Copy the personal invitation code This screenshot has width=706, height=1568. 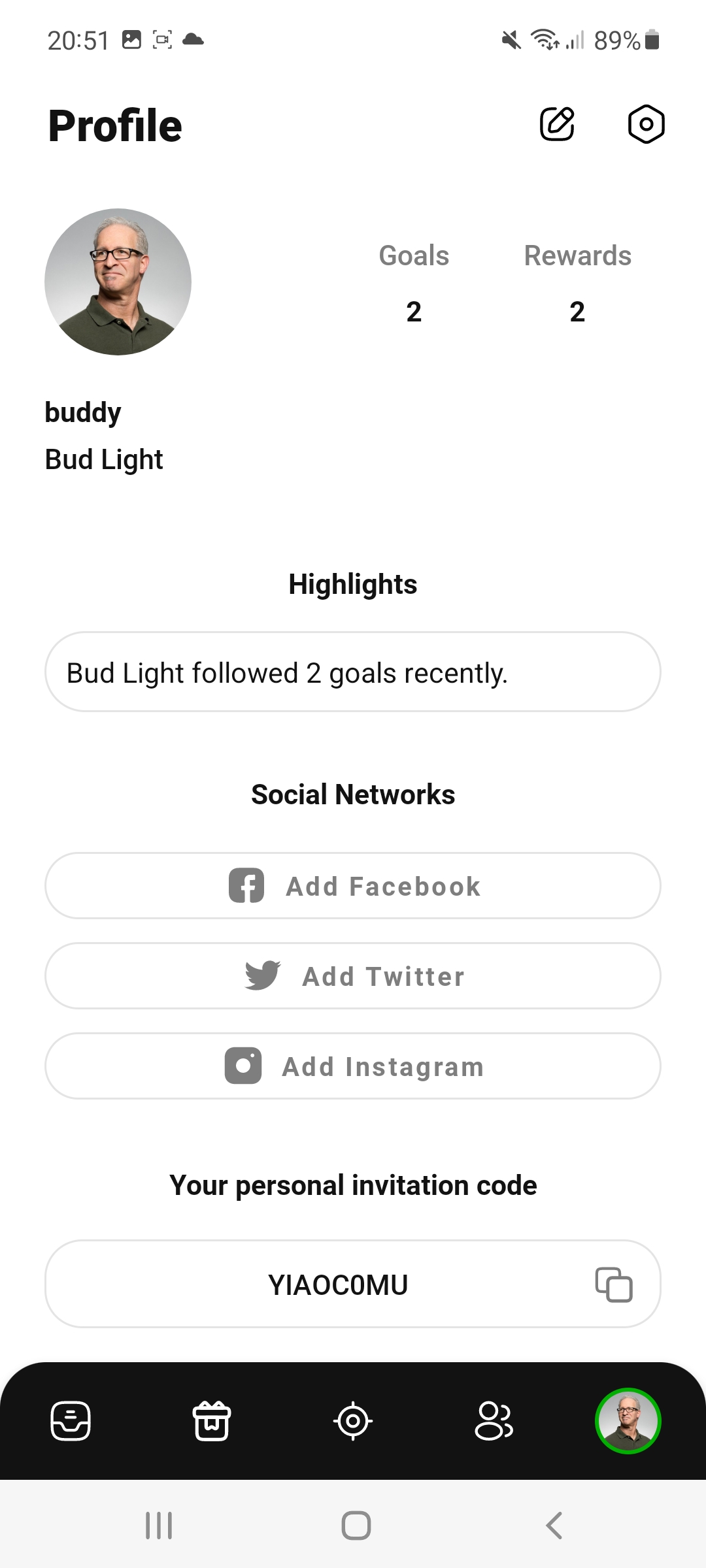point(614,1284)
